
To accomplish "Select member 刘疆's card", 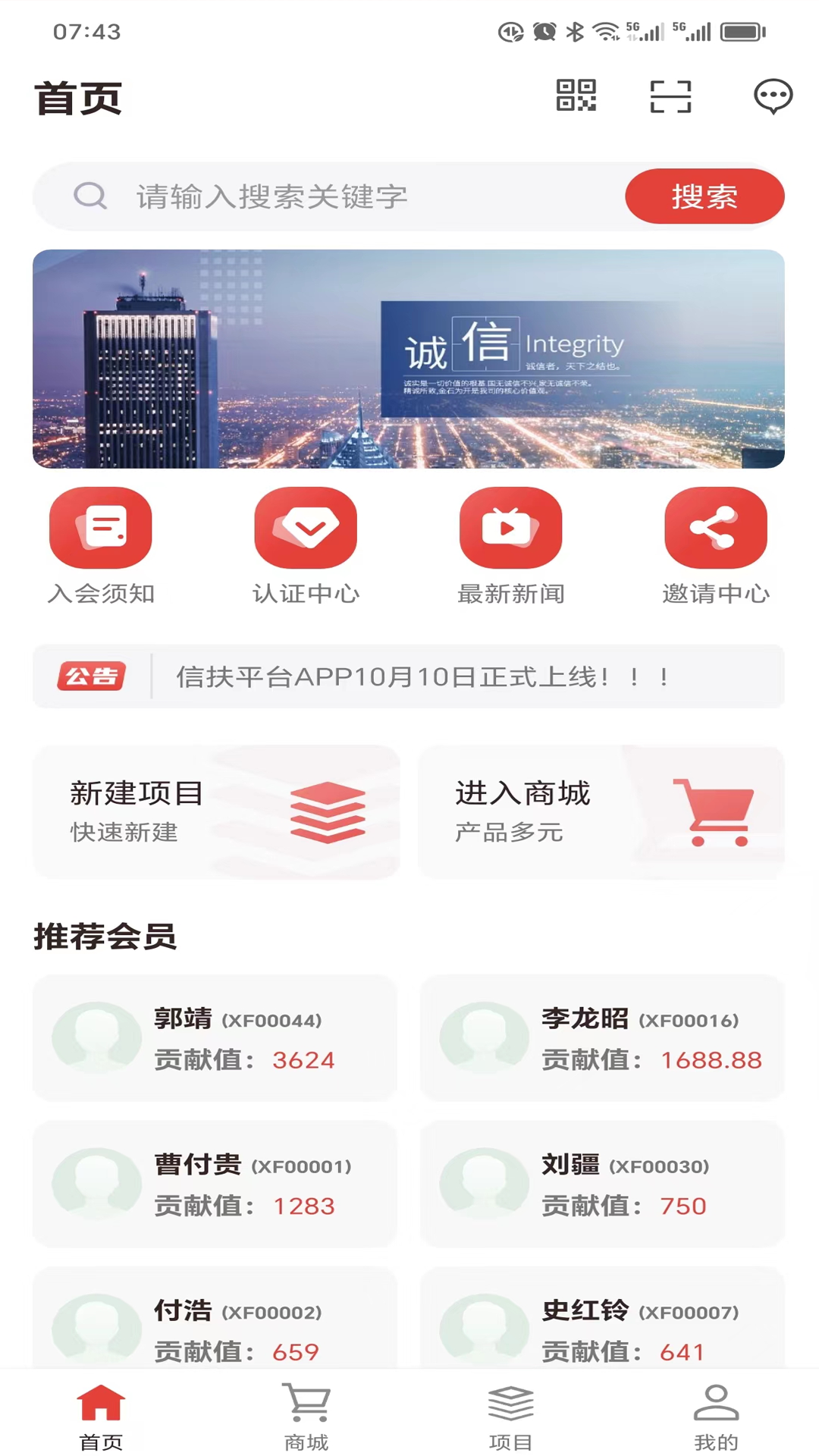I will pyautogui.click(x=602, y=1184).
